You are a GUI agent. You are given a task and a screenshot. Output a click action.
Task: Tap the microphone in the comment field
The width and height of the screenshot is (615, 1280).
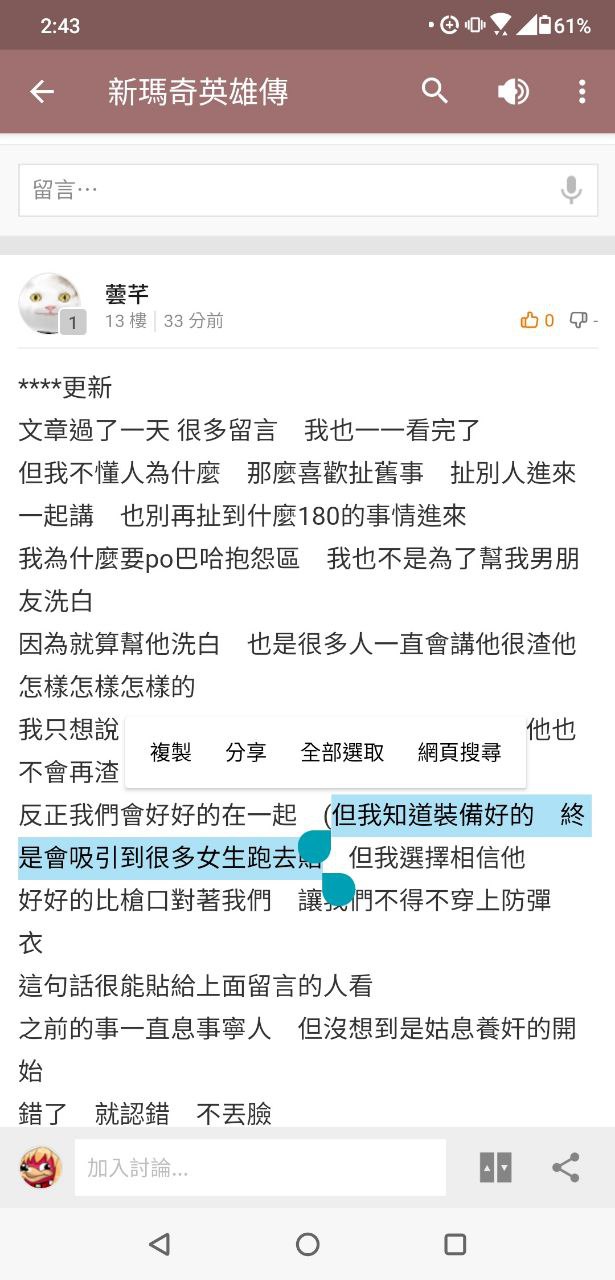[x=571, y=190]
